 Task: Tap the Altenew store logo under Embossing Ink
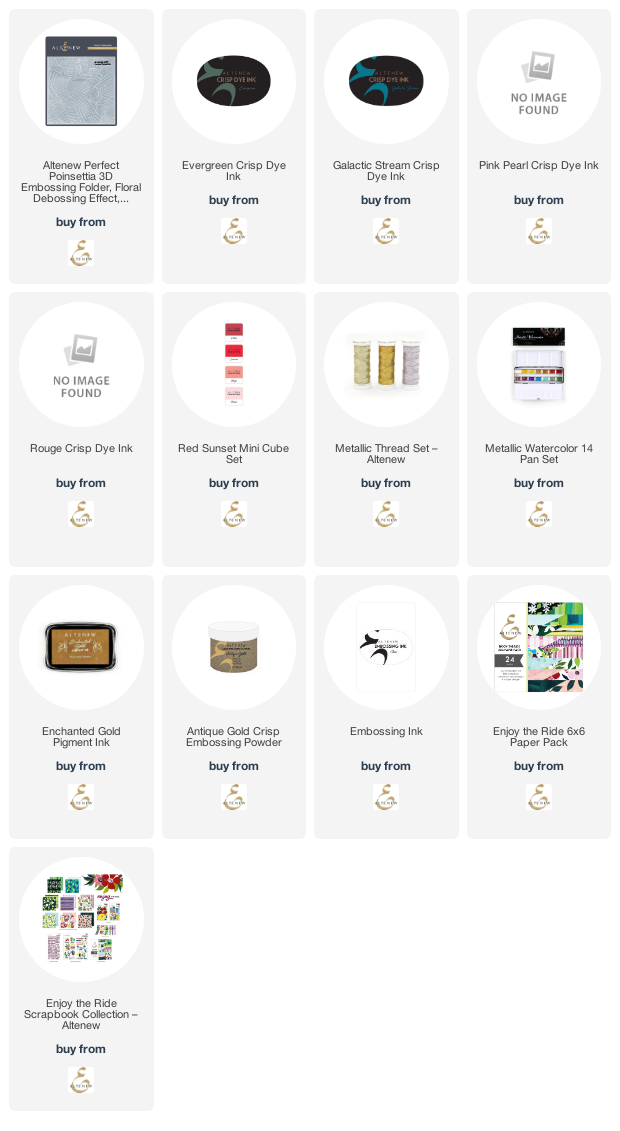click(386, 797)
